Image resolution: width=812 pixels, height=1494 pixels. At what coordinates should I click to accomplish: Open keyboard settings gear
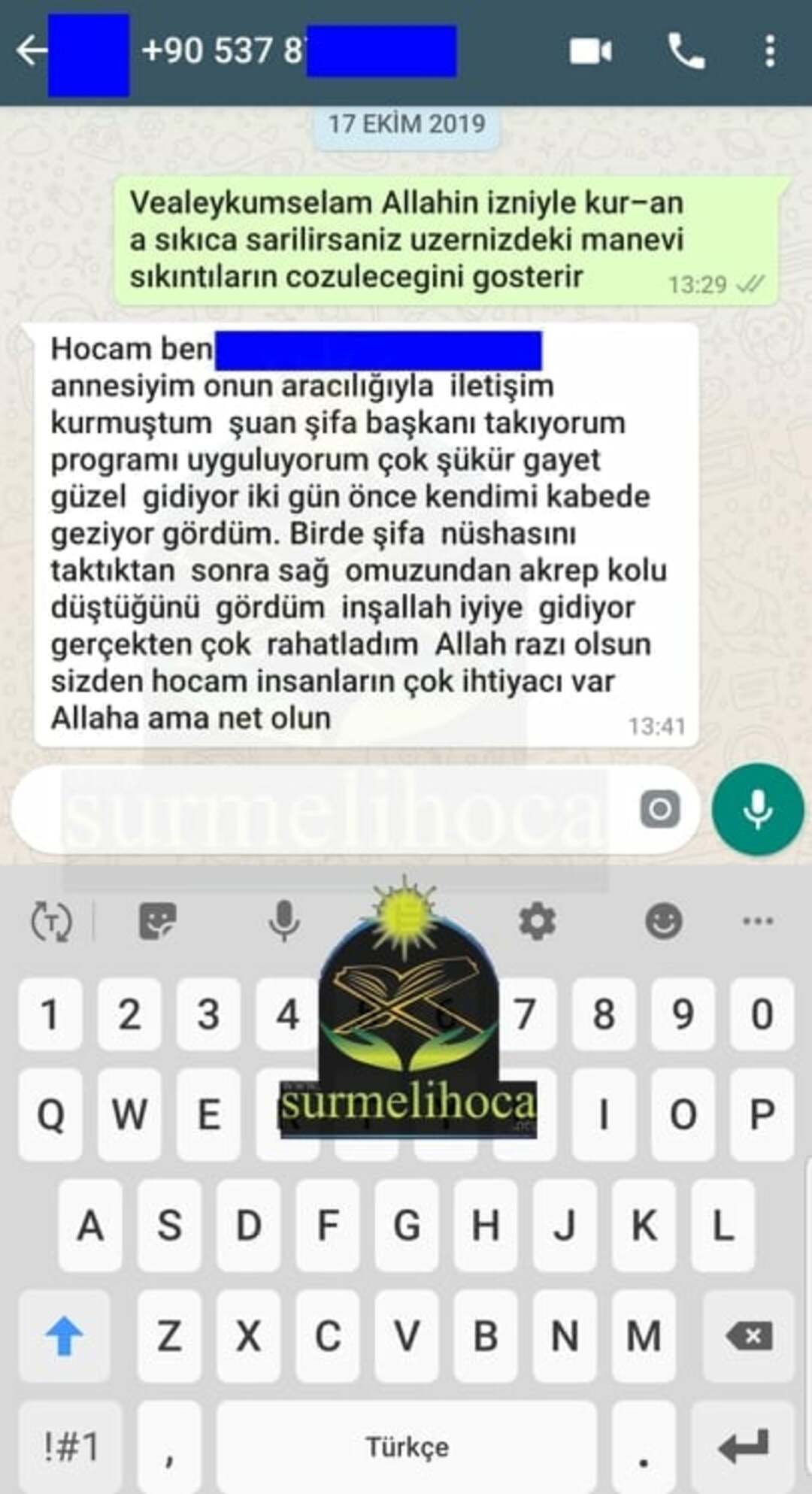tap(537, 921)
